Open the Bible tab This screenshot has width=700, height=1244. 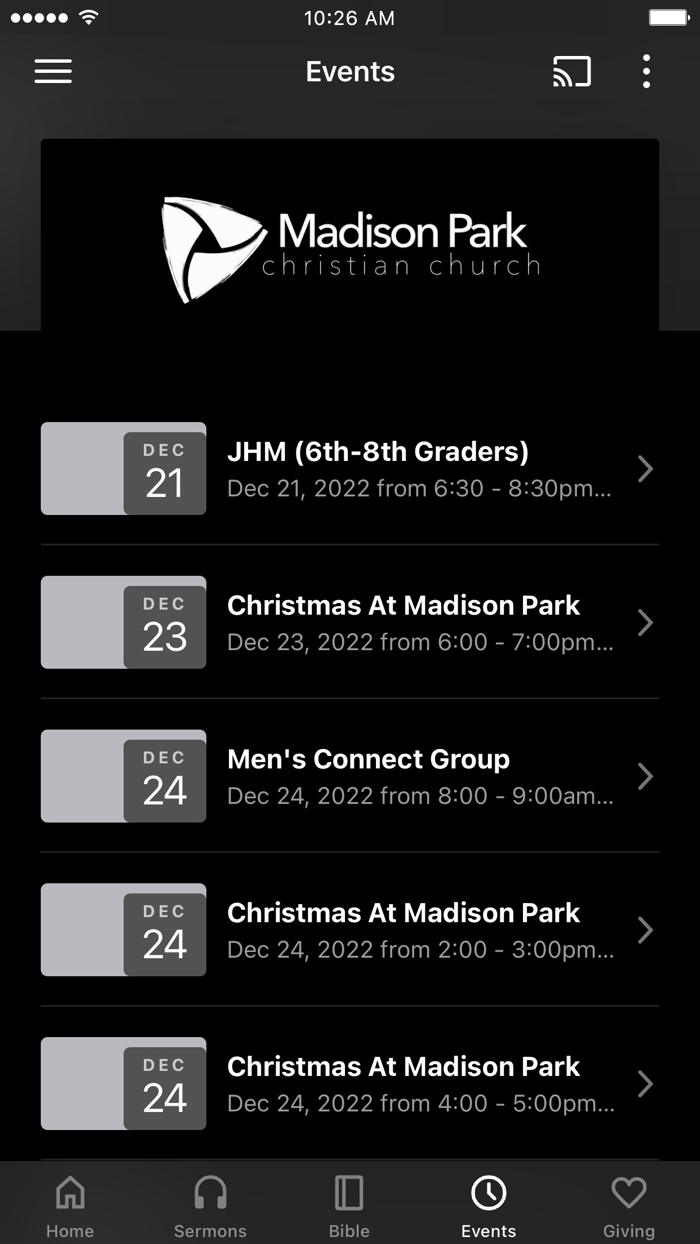(x=349, y=1204)
